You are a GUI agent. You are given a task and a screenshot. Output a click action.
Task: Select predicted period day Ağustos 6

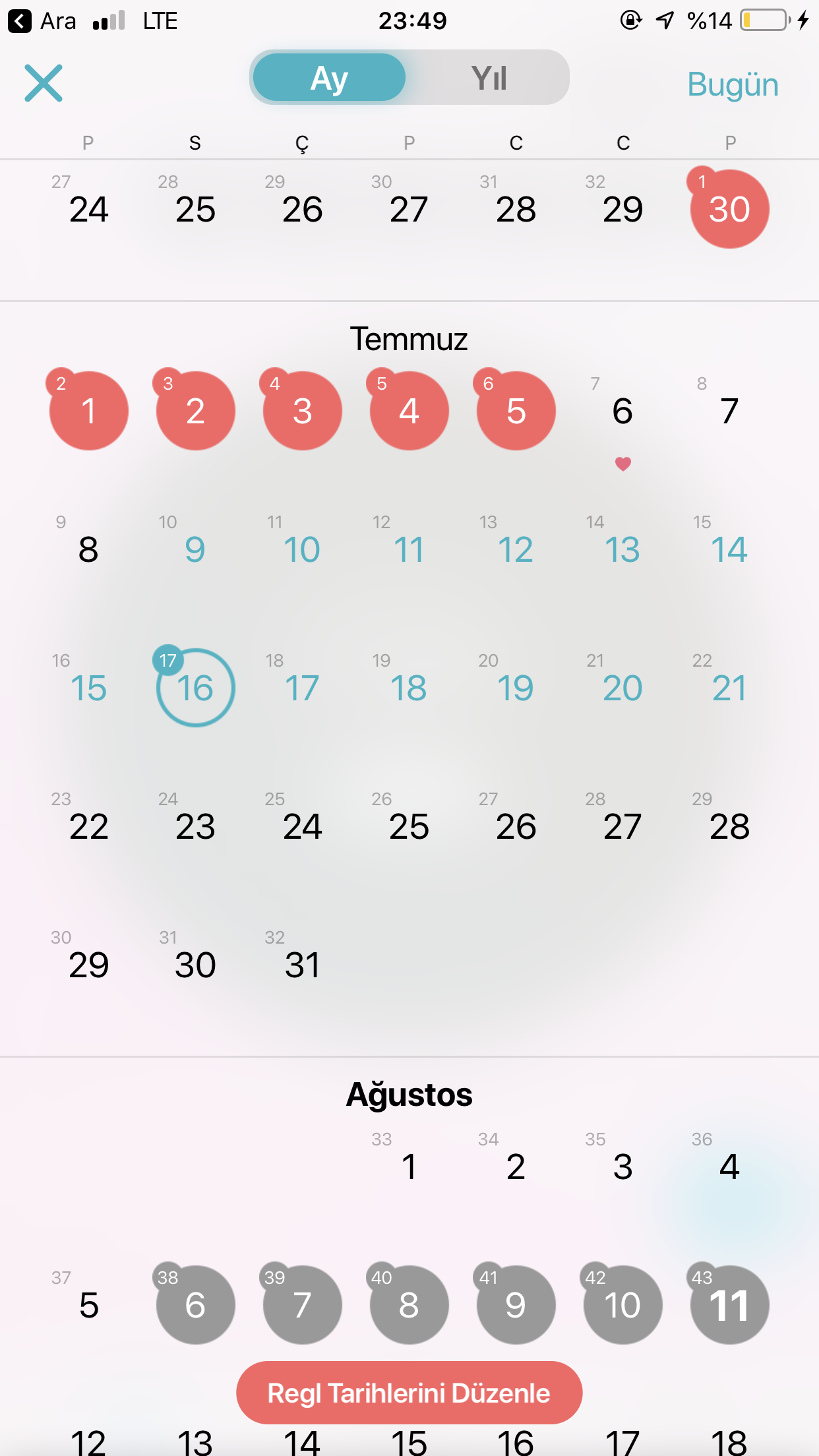pos(195,1305)
